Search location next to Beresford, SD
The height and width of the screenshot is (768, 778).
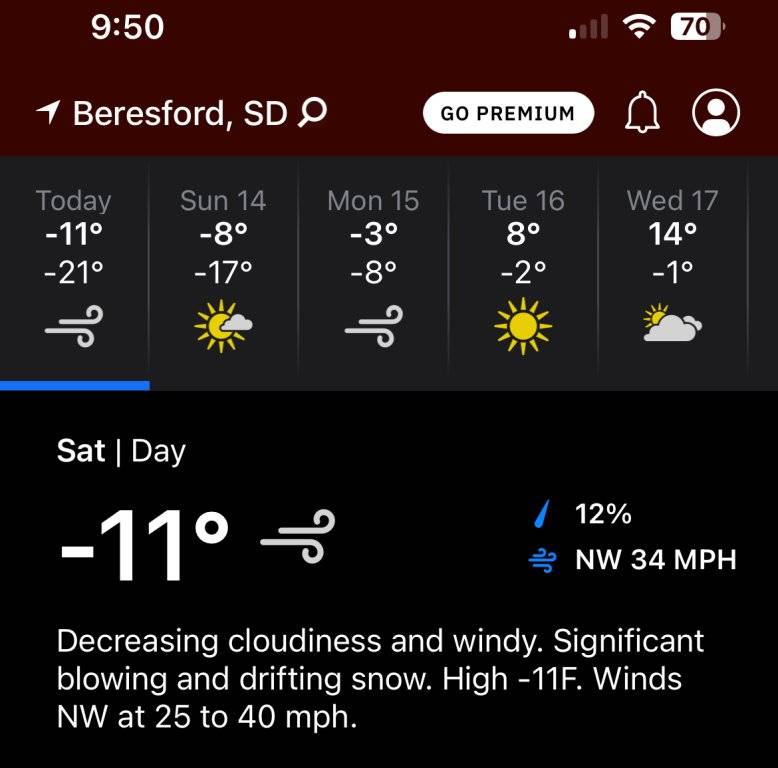point(312,113)
